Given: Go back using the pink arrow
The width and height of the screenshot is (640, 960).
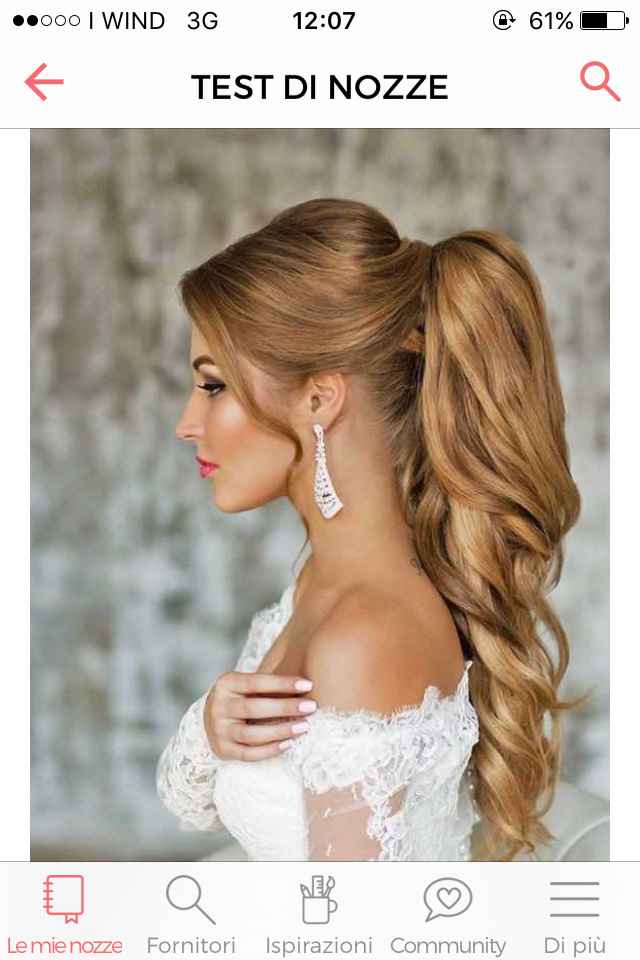Looking at the screenshot, I should tap(44, 82).
